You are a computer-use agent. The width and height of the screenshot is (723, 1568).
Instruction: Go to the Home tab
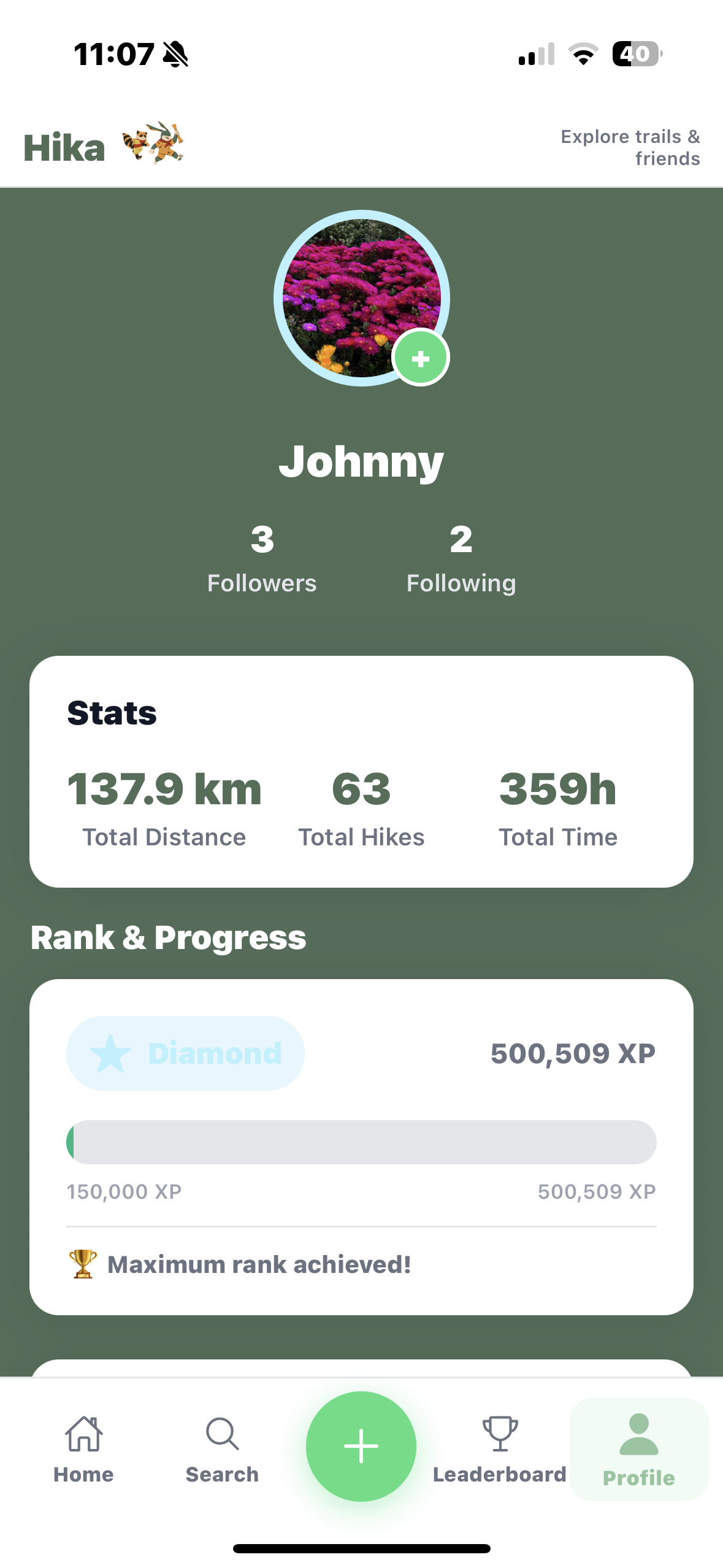tap(83, 1449)
